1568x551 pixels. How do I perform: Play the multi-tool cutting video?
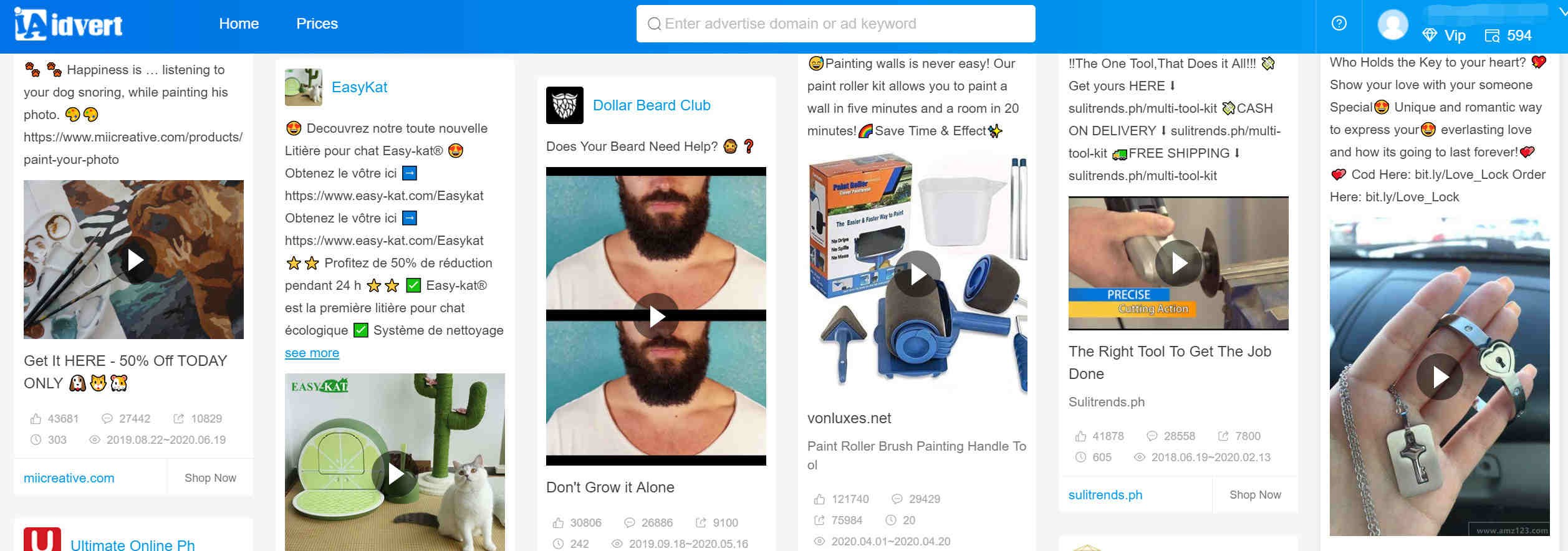[1178, 263]
